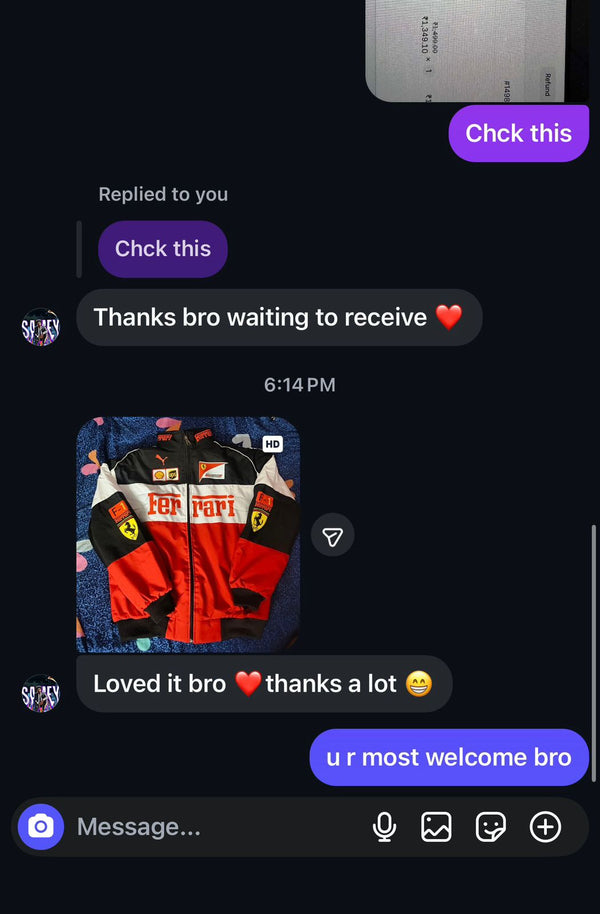The height and width of the screenshot is (914, 600).
Task: Open the camera from the message bar
Action: coord(41,827)
